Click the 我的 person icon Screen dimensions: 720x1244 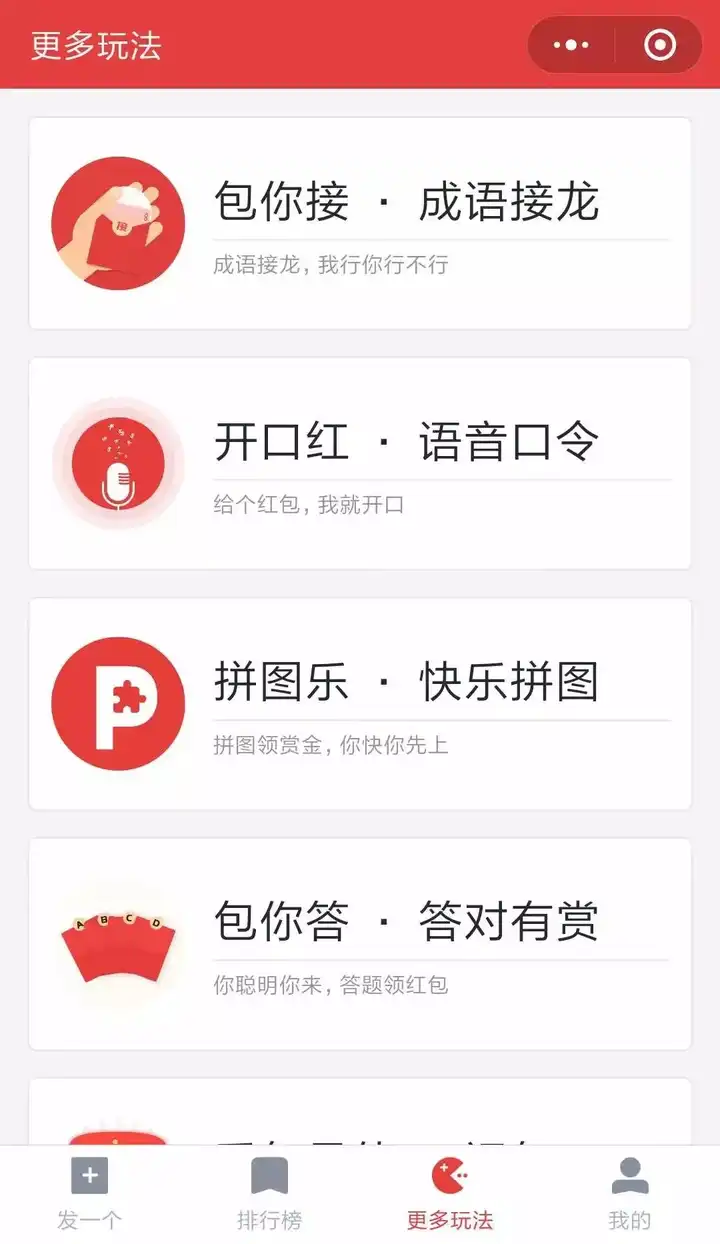(630, 1177)
